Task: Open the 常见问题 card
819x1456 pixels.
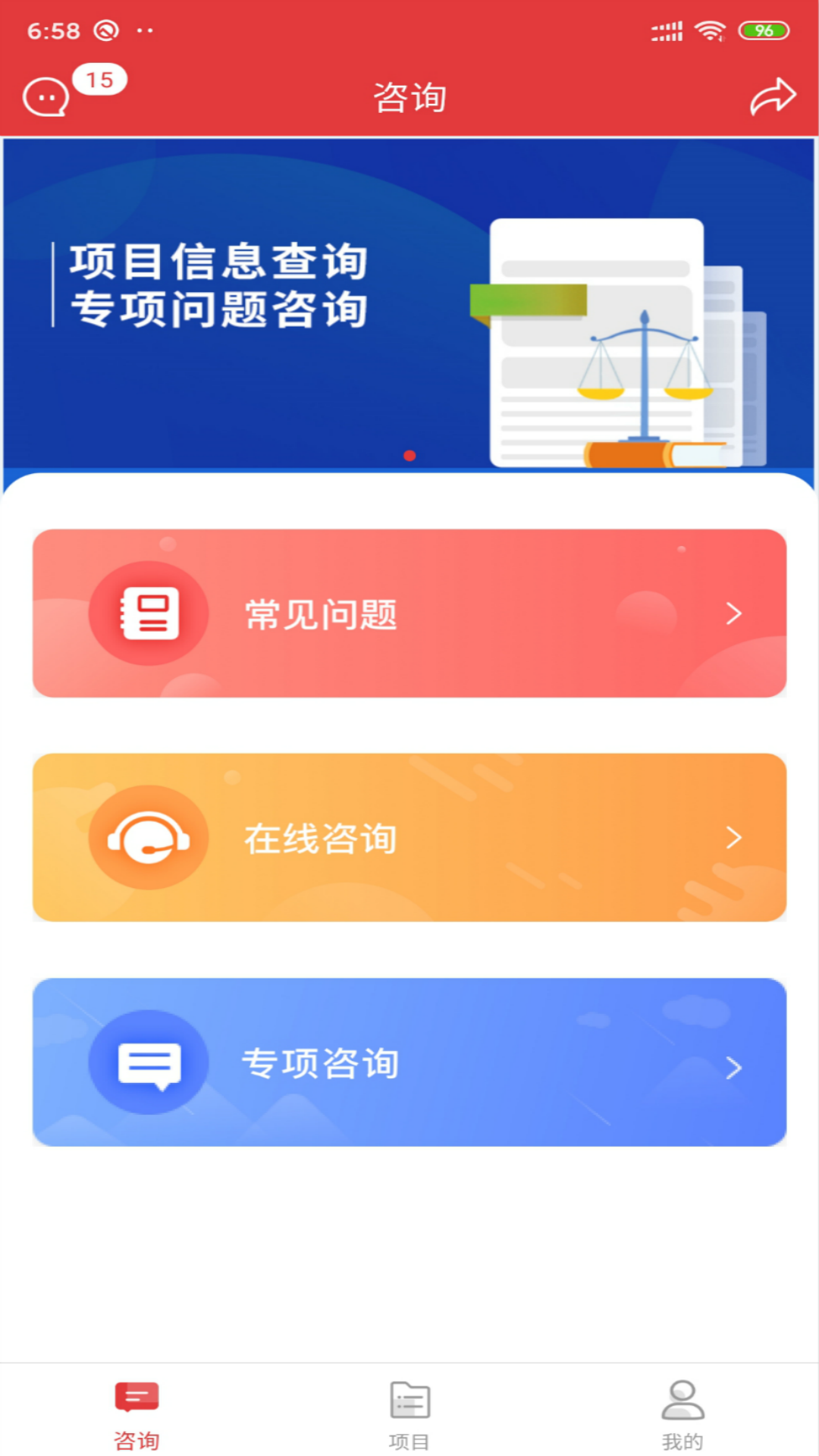Action: 409,613
